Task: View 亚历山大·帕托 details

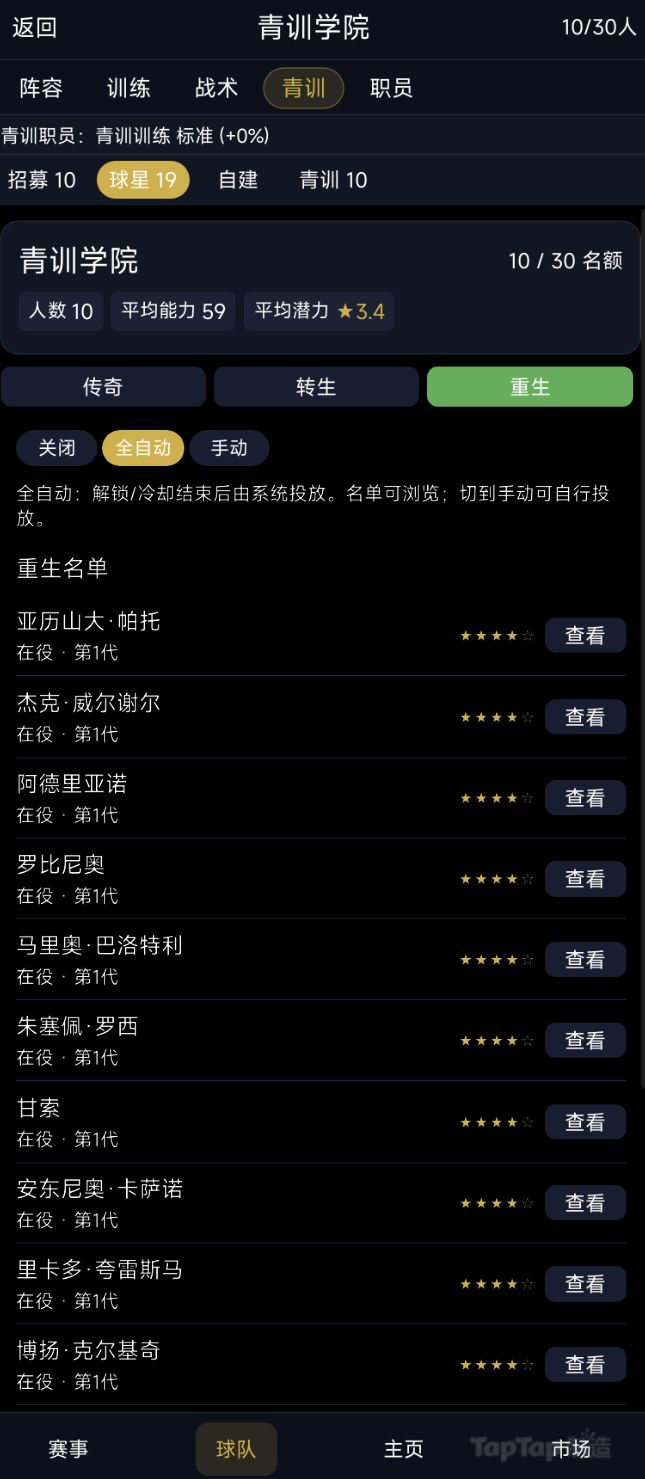Action: point(585,635)
